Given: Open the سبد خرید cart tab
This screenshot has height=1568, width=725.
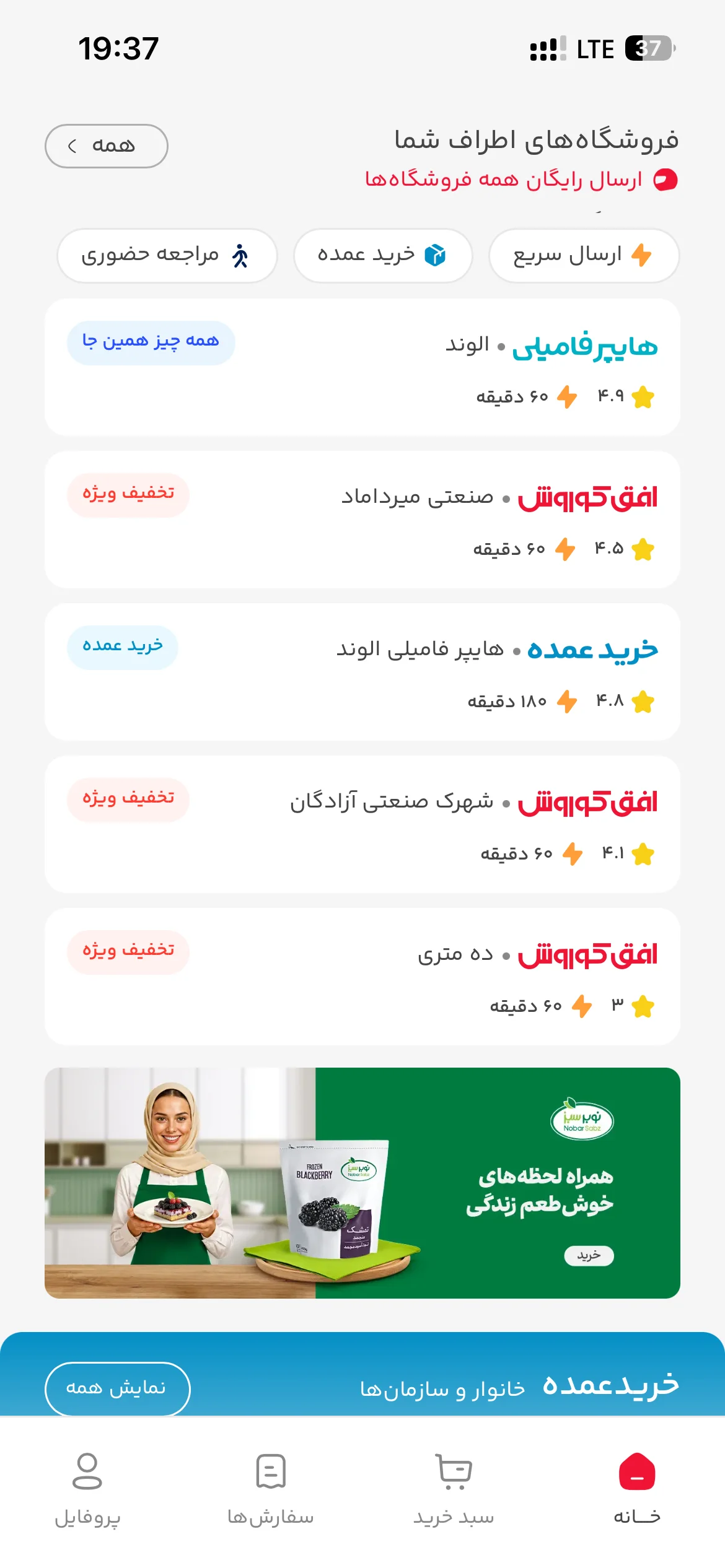Looking at the screenshot, I should click(454, 1489).
